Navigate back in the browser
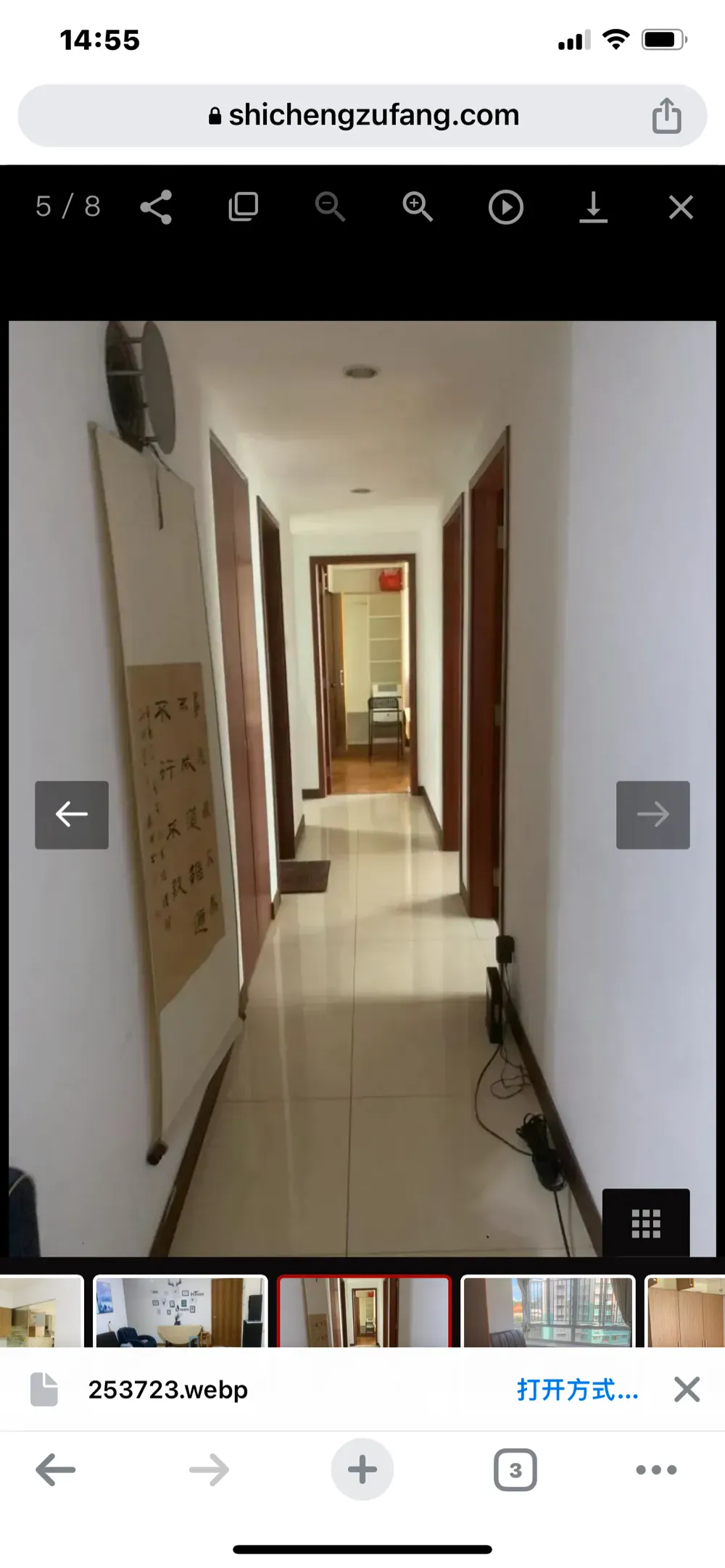725x1568 pixels. (x=56, y=1469)
